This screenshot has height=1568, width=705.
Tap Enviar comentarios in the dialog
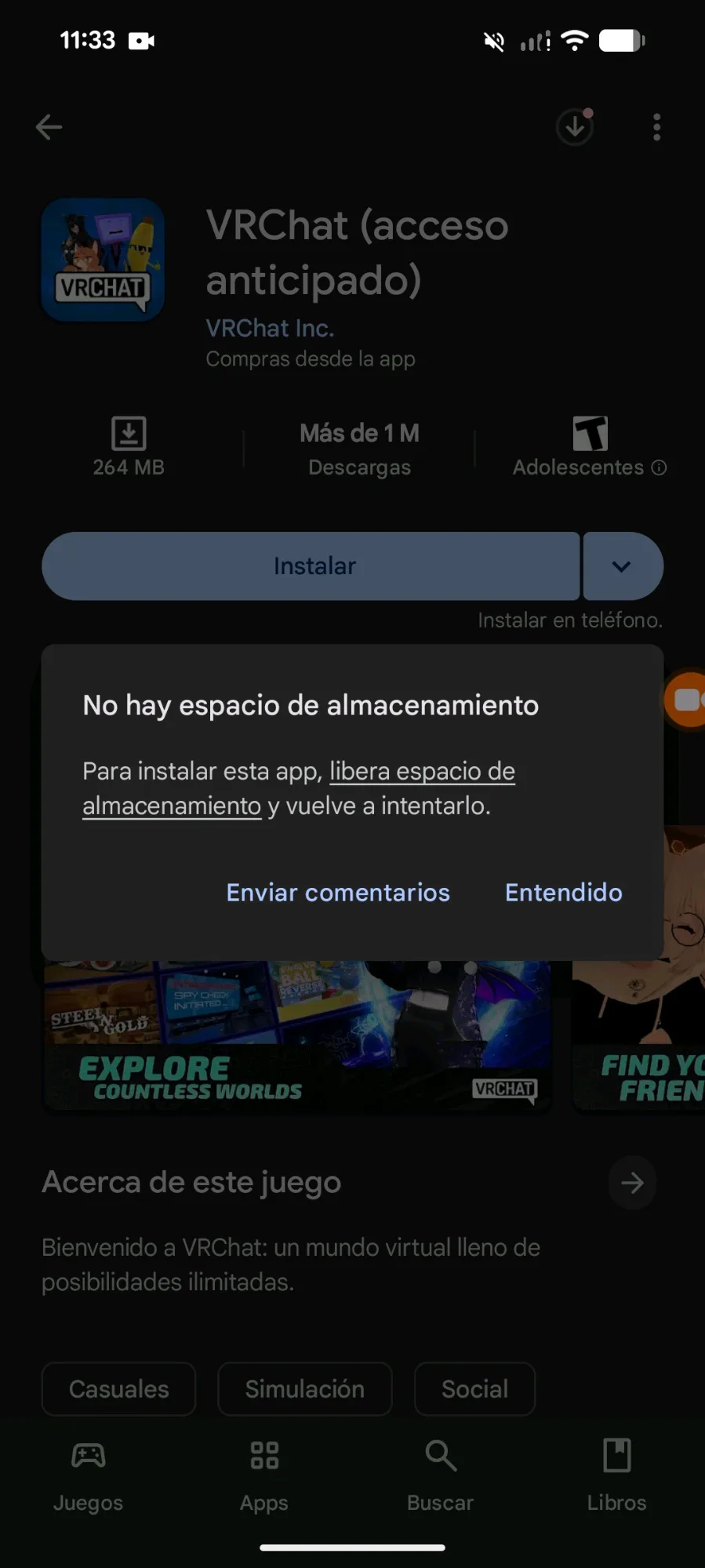[338, 893]
